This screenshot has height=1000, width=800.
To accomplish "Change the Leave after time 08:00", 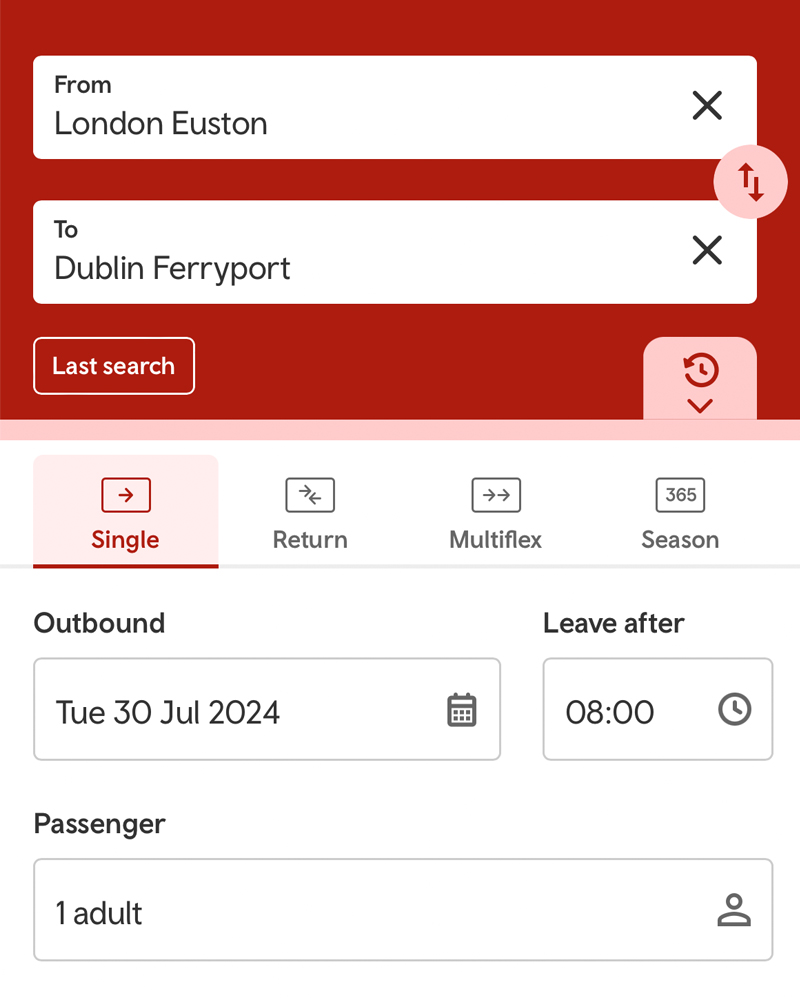I will [657, 710].
